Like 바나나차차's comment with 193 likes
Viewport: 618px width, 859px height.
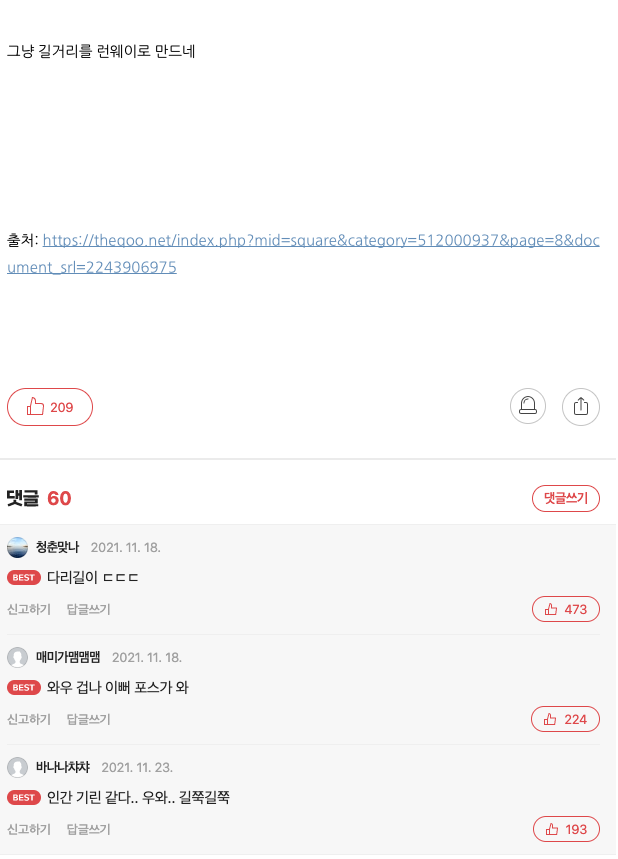(x=566, y=829)
